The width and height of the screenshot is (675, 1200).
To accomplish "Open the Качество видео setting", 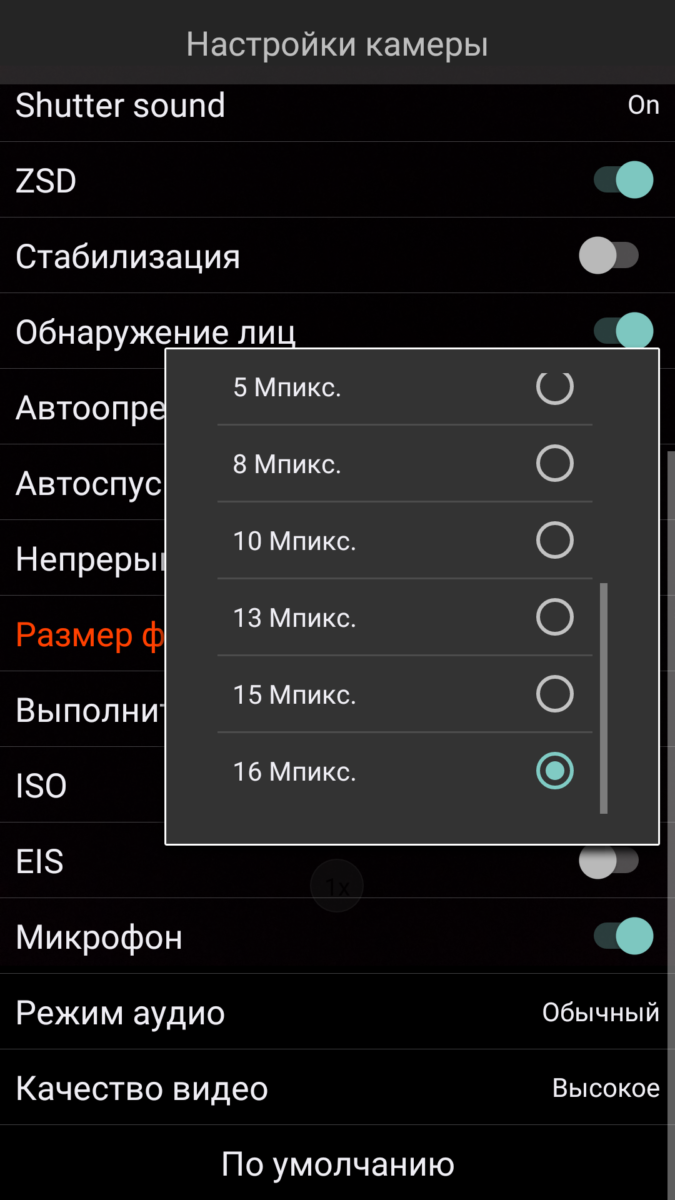I will click(x=337, y=1089).
